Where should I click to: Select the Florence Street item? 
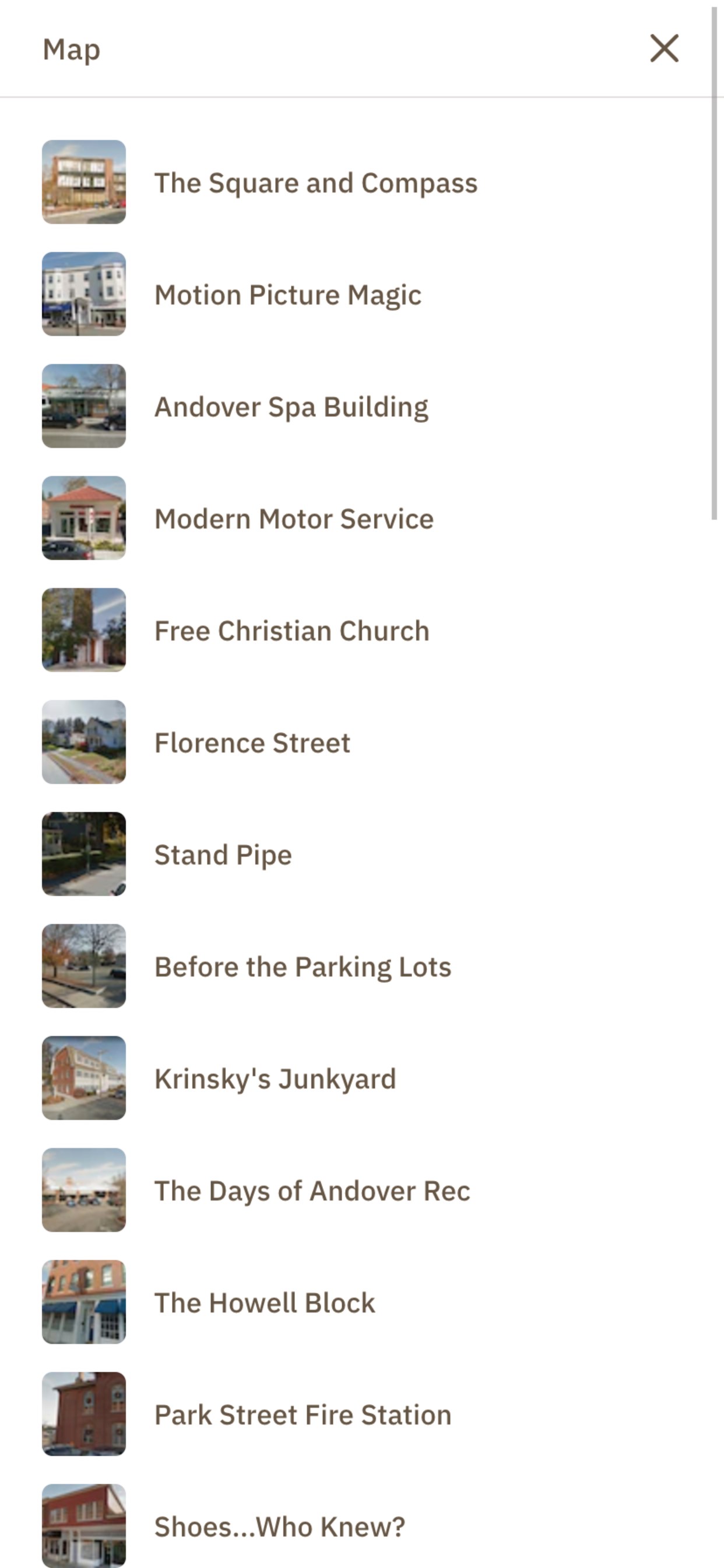click(362, 742)
